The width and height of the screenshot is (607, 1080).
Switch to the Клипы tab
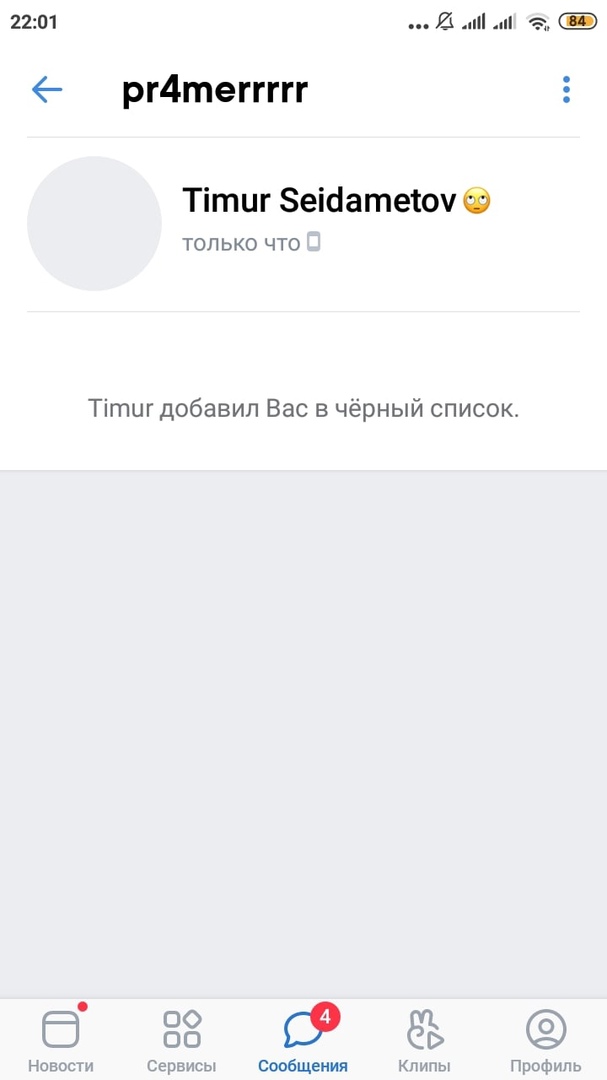(x=424, y=1040)
